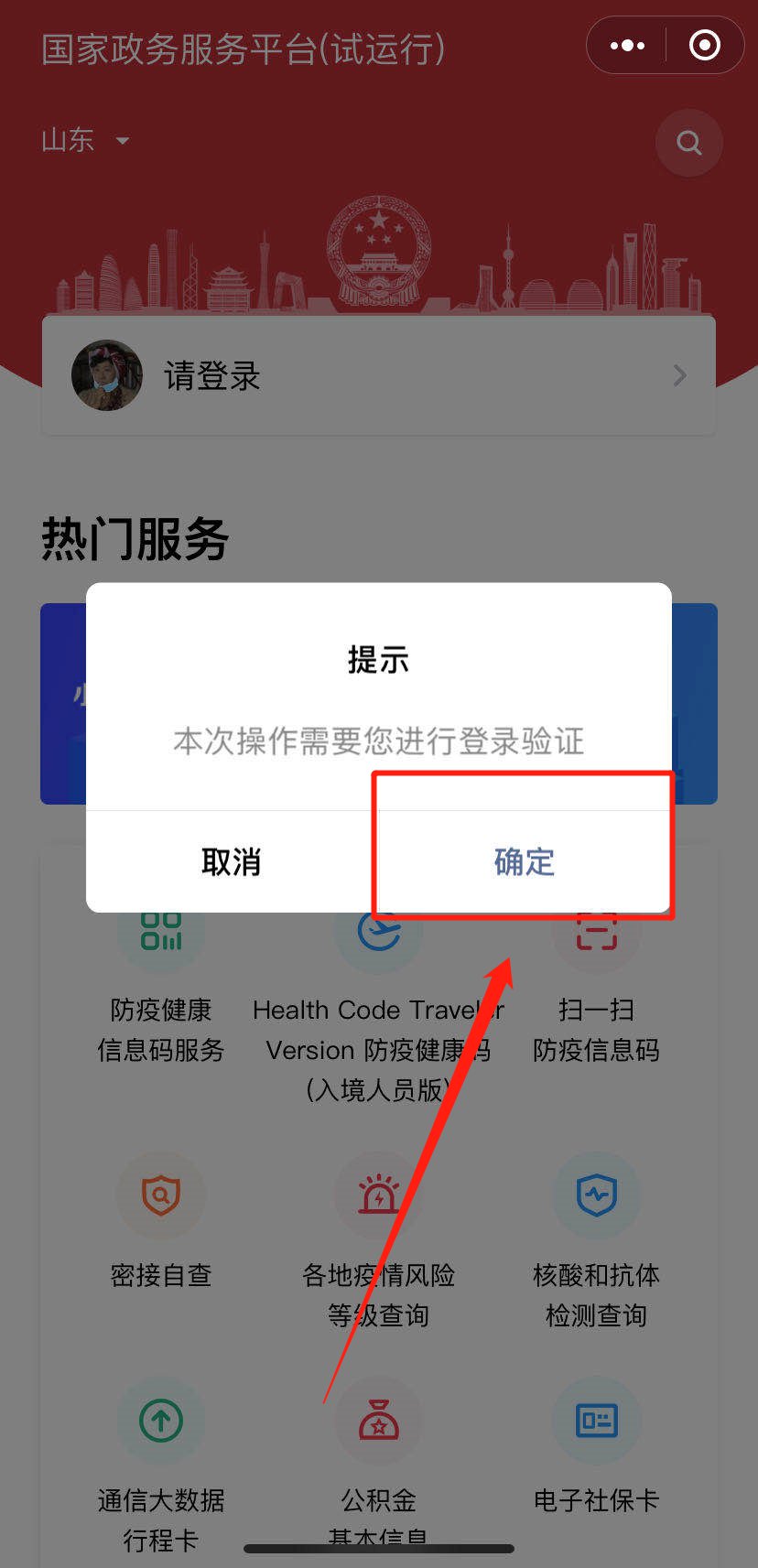Cancel the login prompt with 取消
The width and height of the screenshot is (758, 1568).
coord(231,861)
